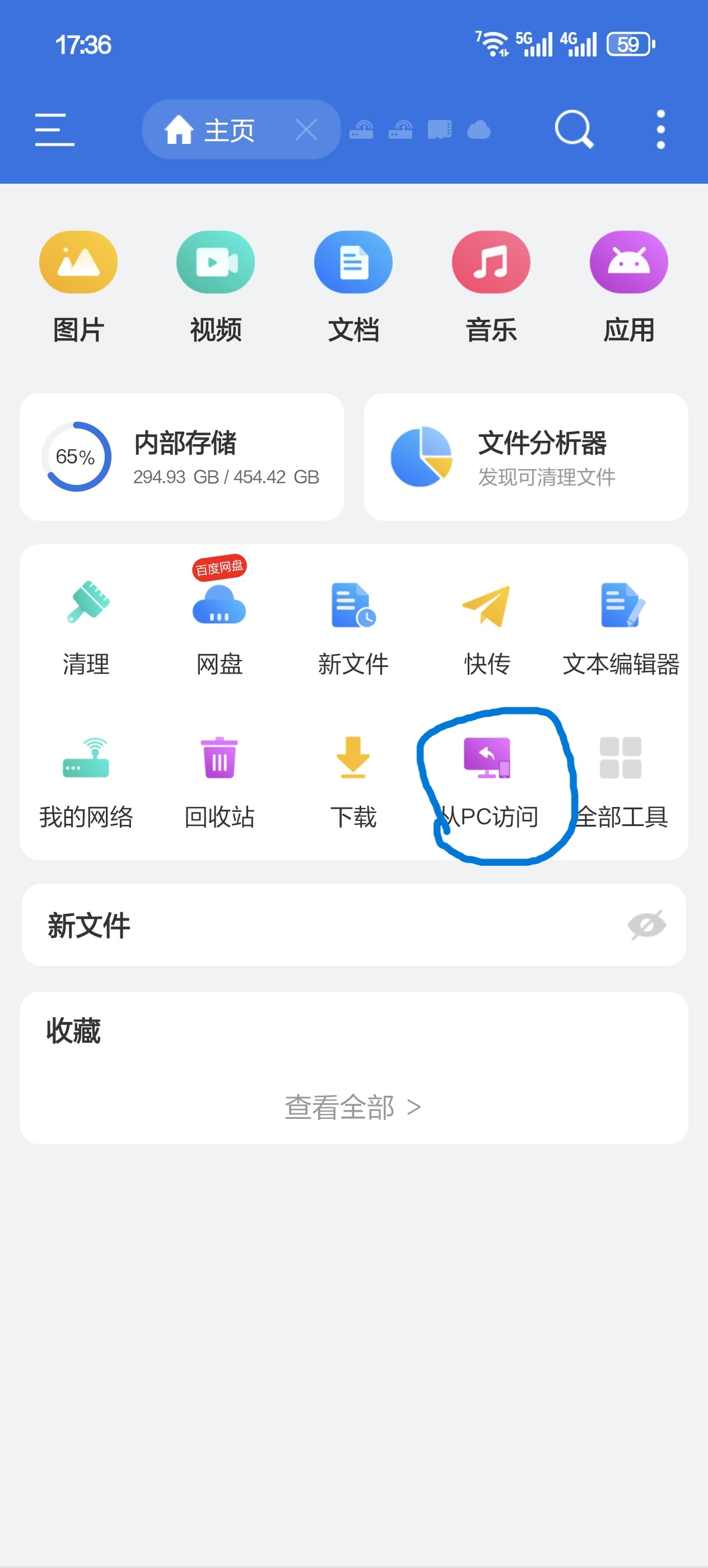This screenshot has height=1568, width=708.
Task: Toggle visibility of 新文件 section with eye icon
Action: 645,925
